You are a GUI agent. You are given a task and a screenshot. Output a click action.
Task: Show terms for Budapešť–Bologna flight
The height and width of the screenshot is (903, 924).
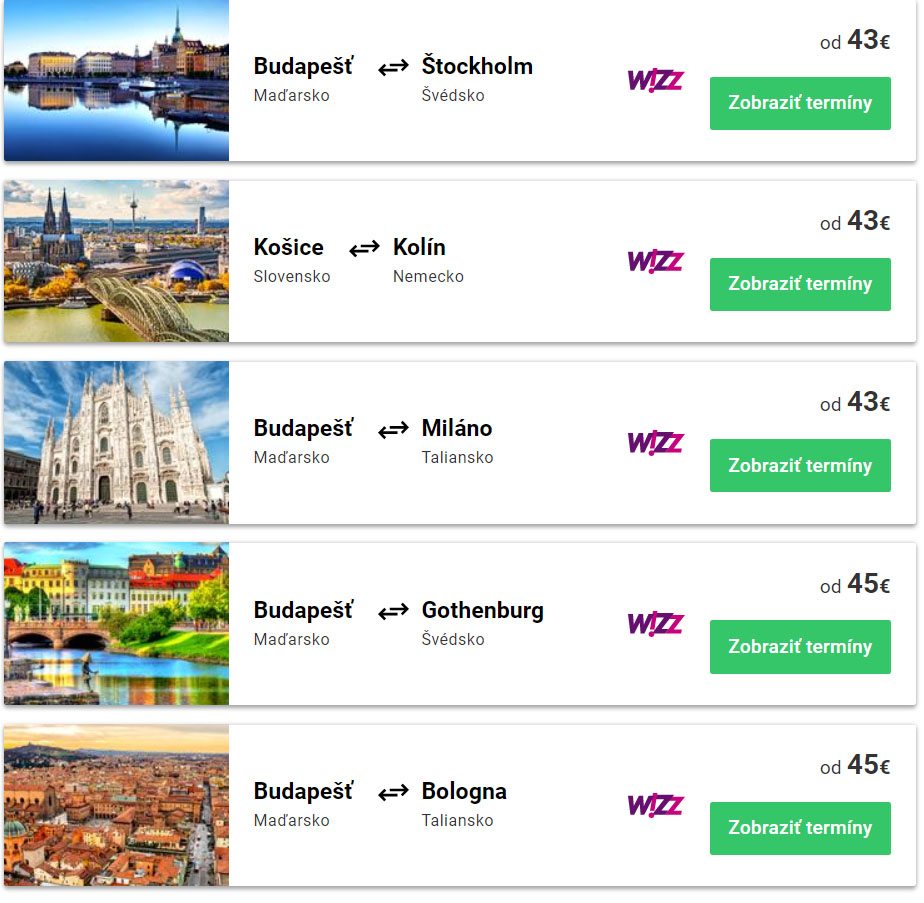coord(800,828)
